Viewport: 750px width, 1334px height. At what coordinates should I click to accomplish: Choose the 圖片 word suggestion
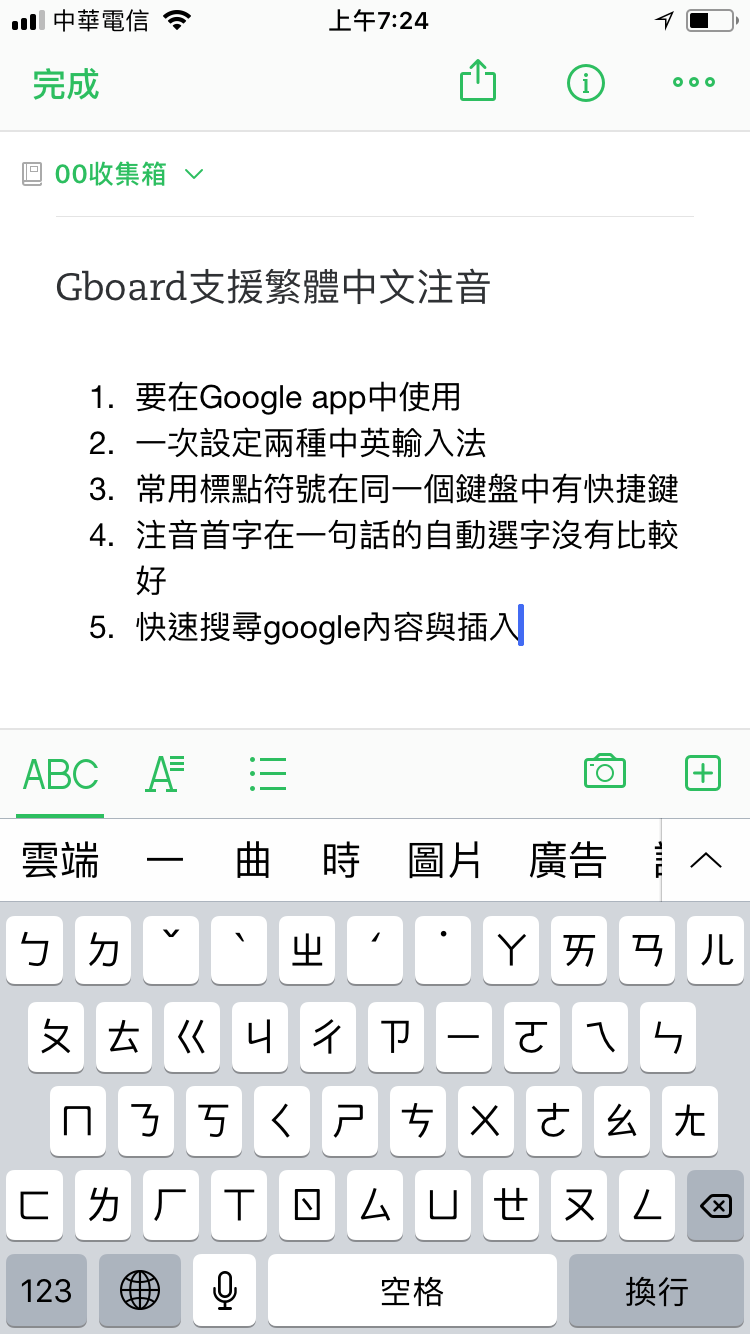coord(446,860)
